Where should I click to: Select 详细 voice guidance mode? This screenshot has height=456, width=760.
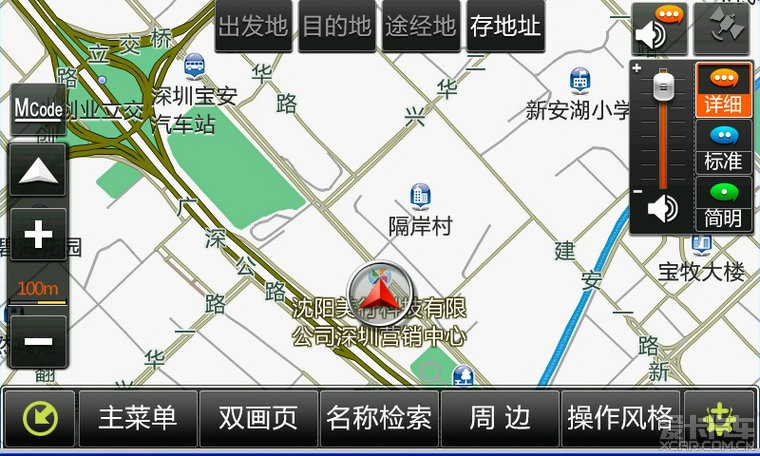[723, 91]
